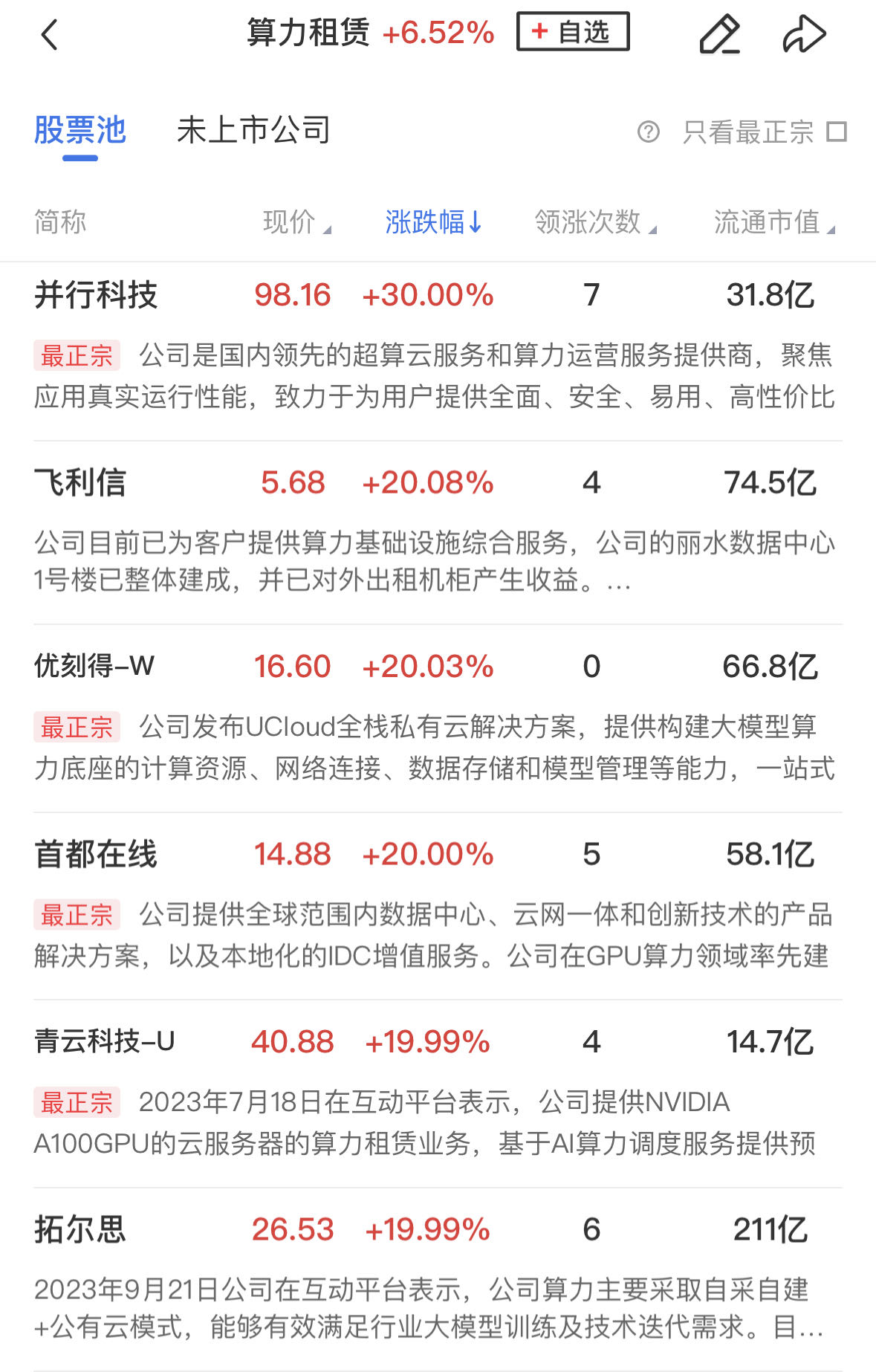View 首都在线 stock details
Image resolution: width=876 pixels, height=1372 pixels.
pos(97,855)
